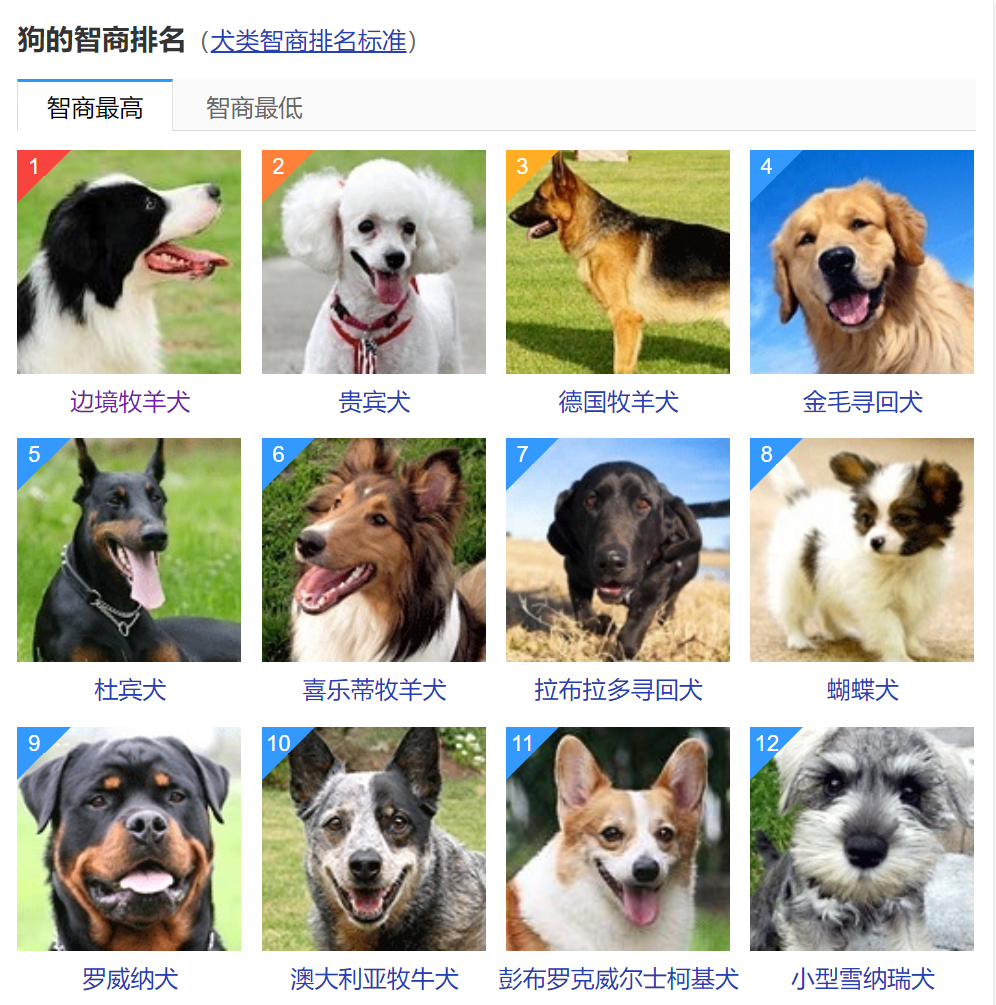996x1005 pixels.
Task: Open the 犬类智商排名标准 link
Action: tap(308, 41)
